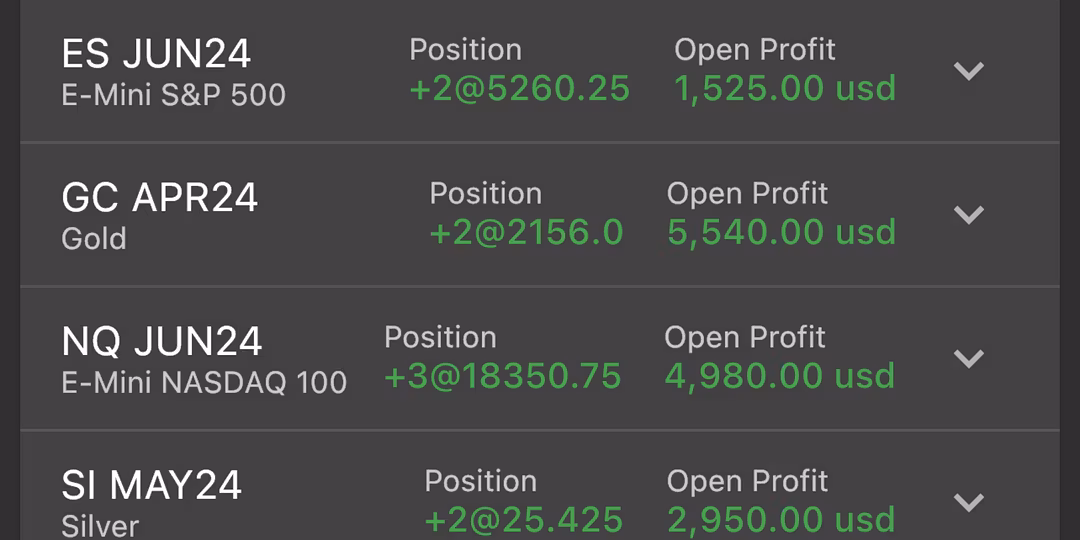Open the E-Mini NASDAQ 100 row
Screen dimensions: 1080x540
coord(204,359)
